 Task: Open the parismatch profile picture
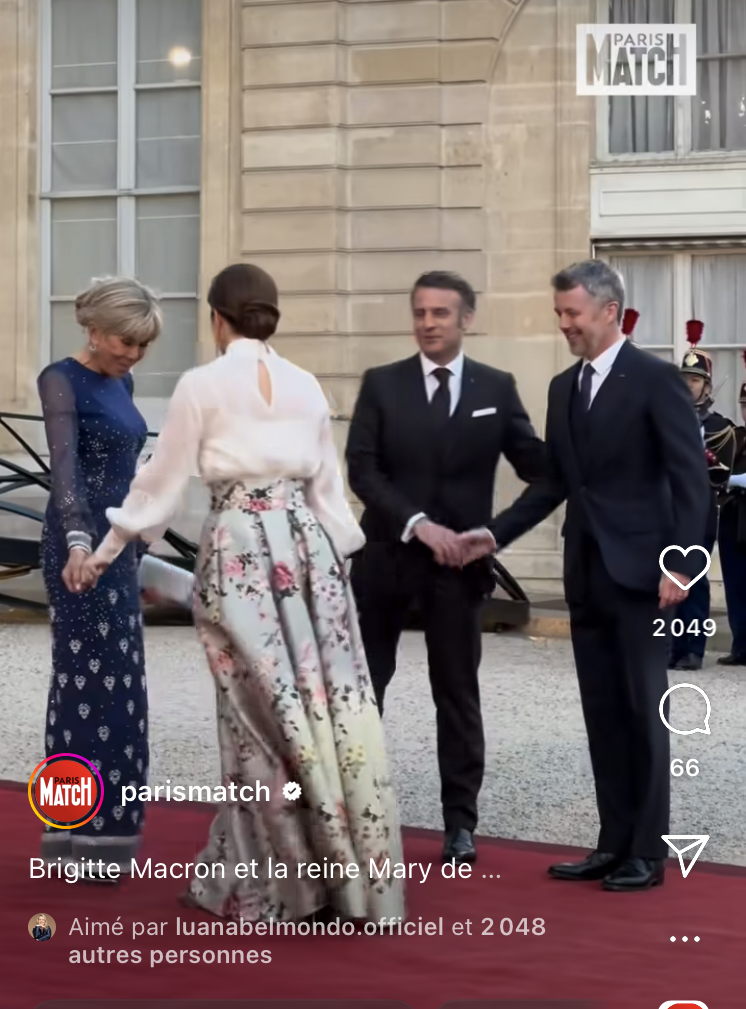pyautogui.click(x=66, y=792)
